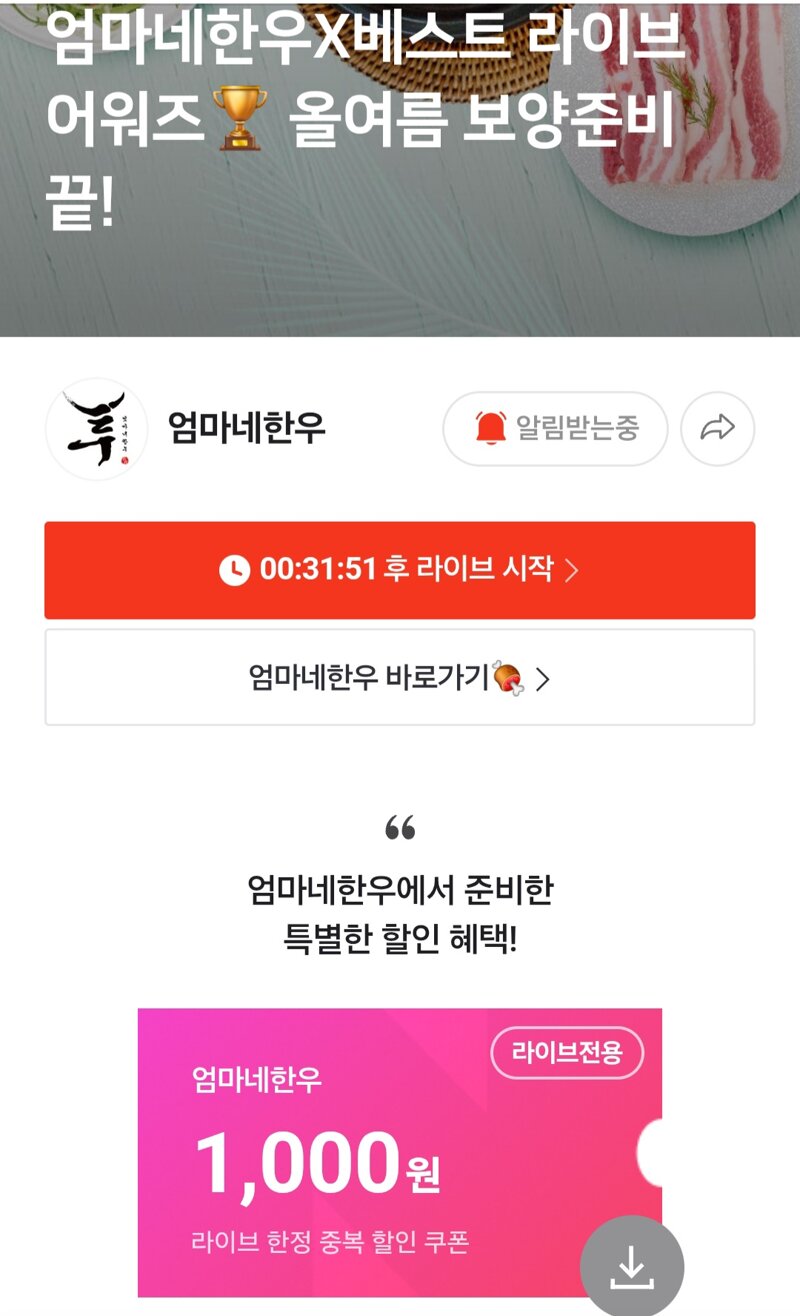Image resolution: width=800 pixels, height=1316 pixels.
Task: Share this live broadcast
Action: (x=717, y=429)
